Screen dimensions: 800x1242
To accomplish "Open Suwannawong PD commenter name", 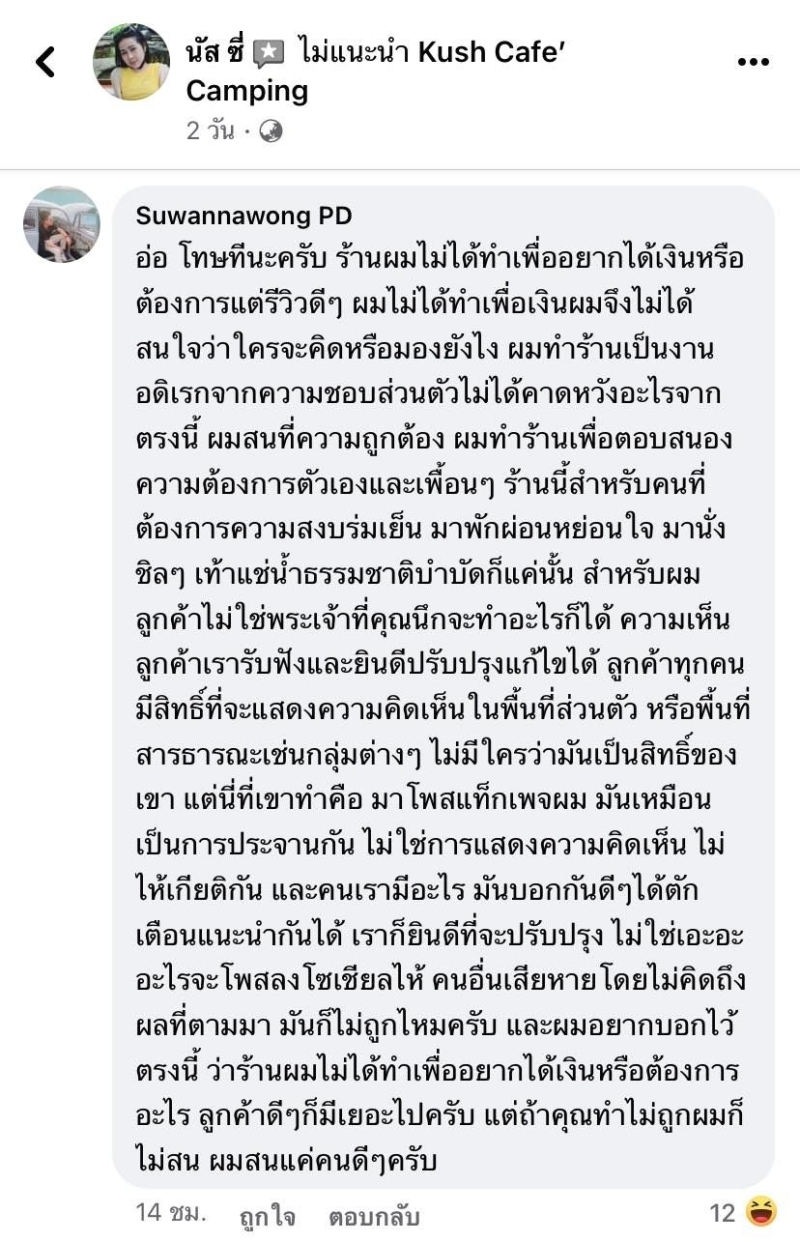I will tap(243, 216).
